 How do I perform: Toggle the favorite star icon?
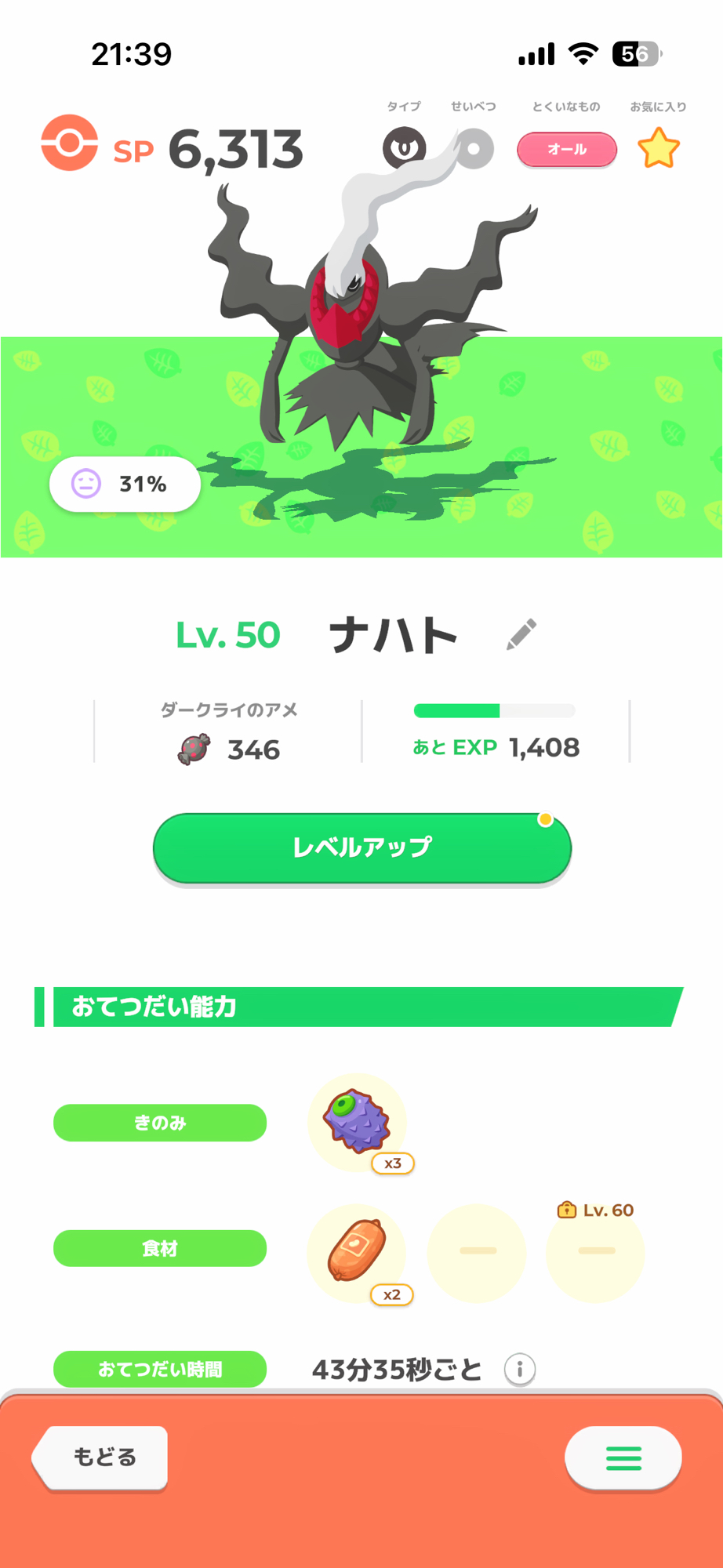point(658,148)
